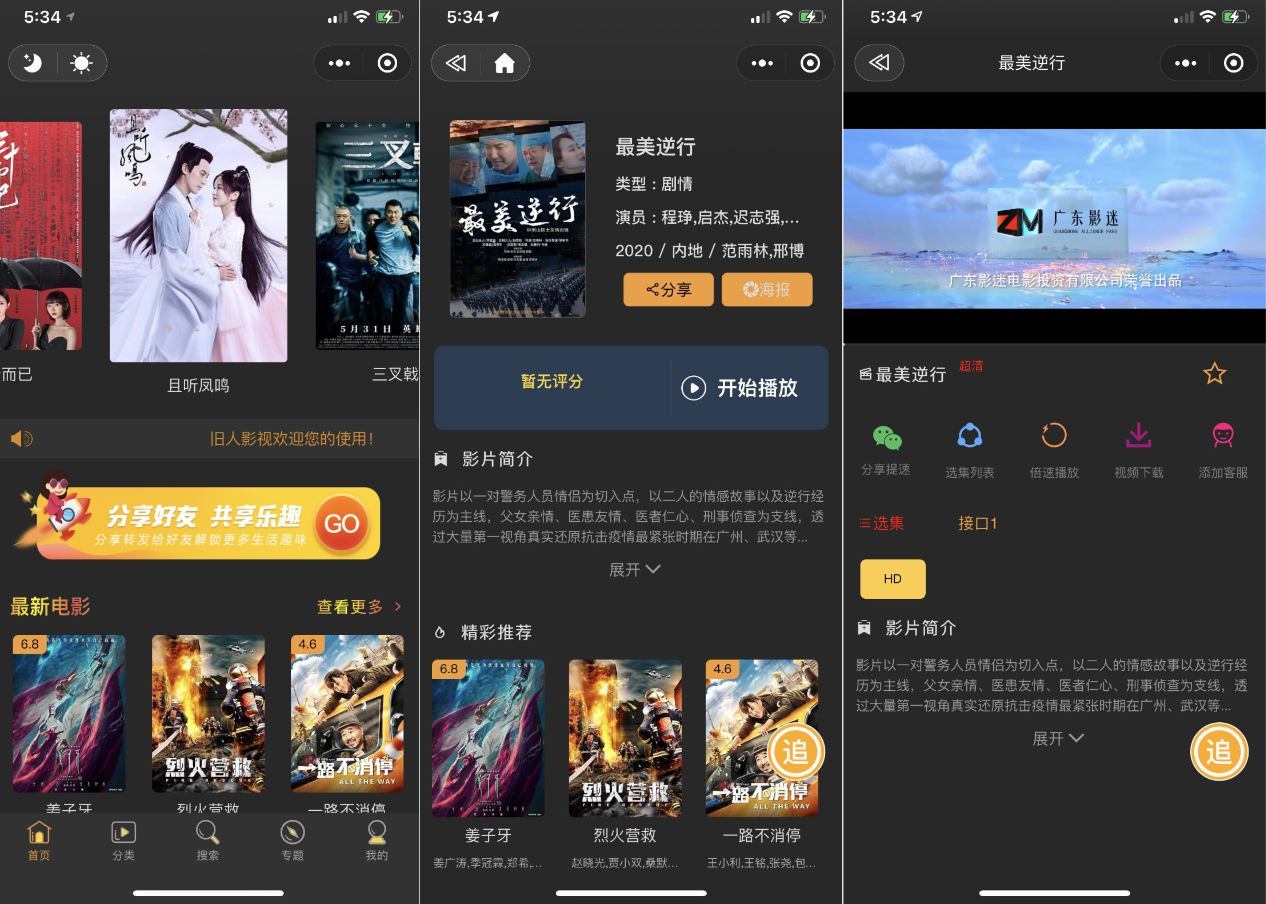Select the HD episode button
This screenshot has width=1266, height=904.
coord(892,579)
